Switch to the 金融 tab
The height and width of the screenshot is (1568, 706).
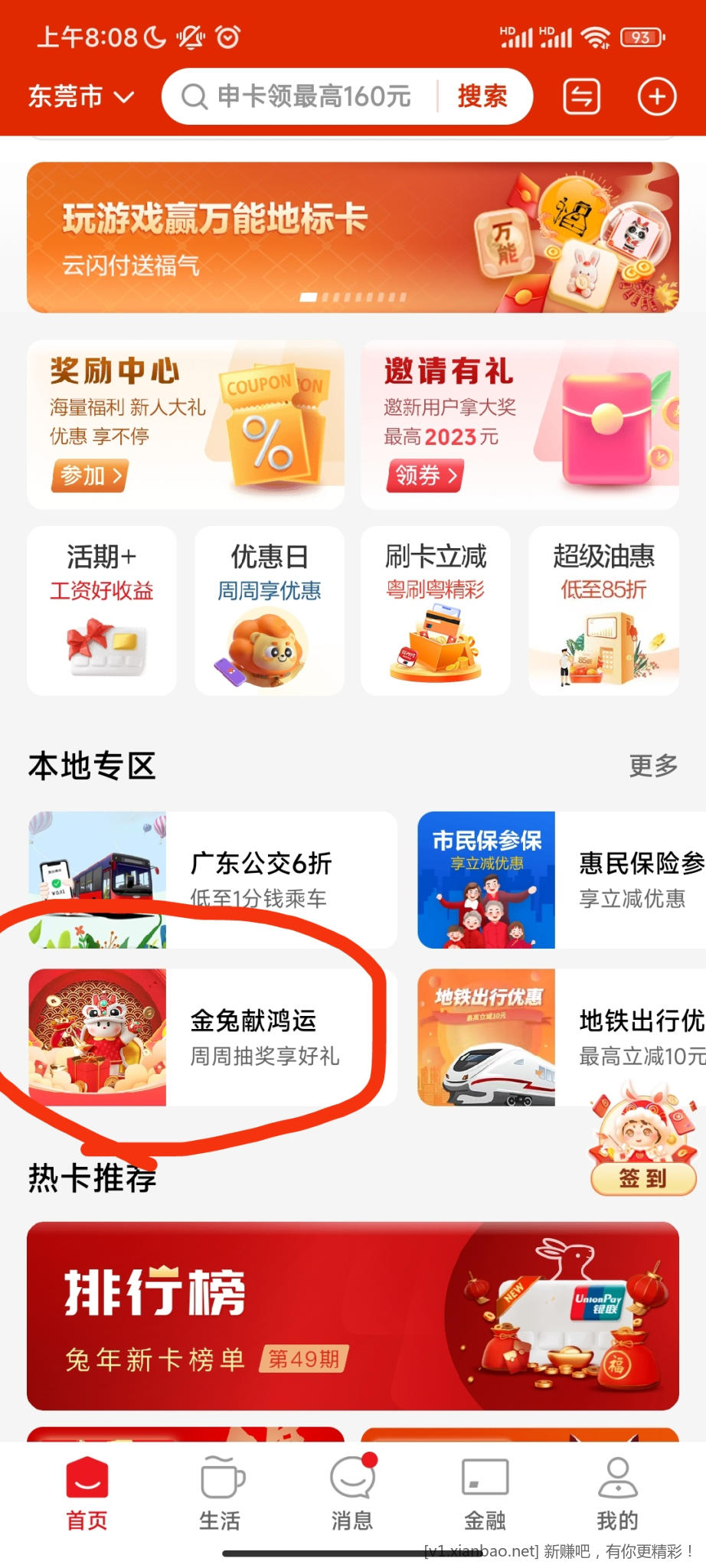(x=485, y=1494)
